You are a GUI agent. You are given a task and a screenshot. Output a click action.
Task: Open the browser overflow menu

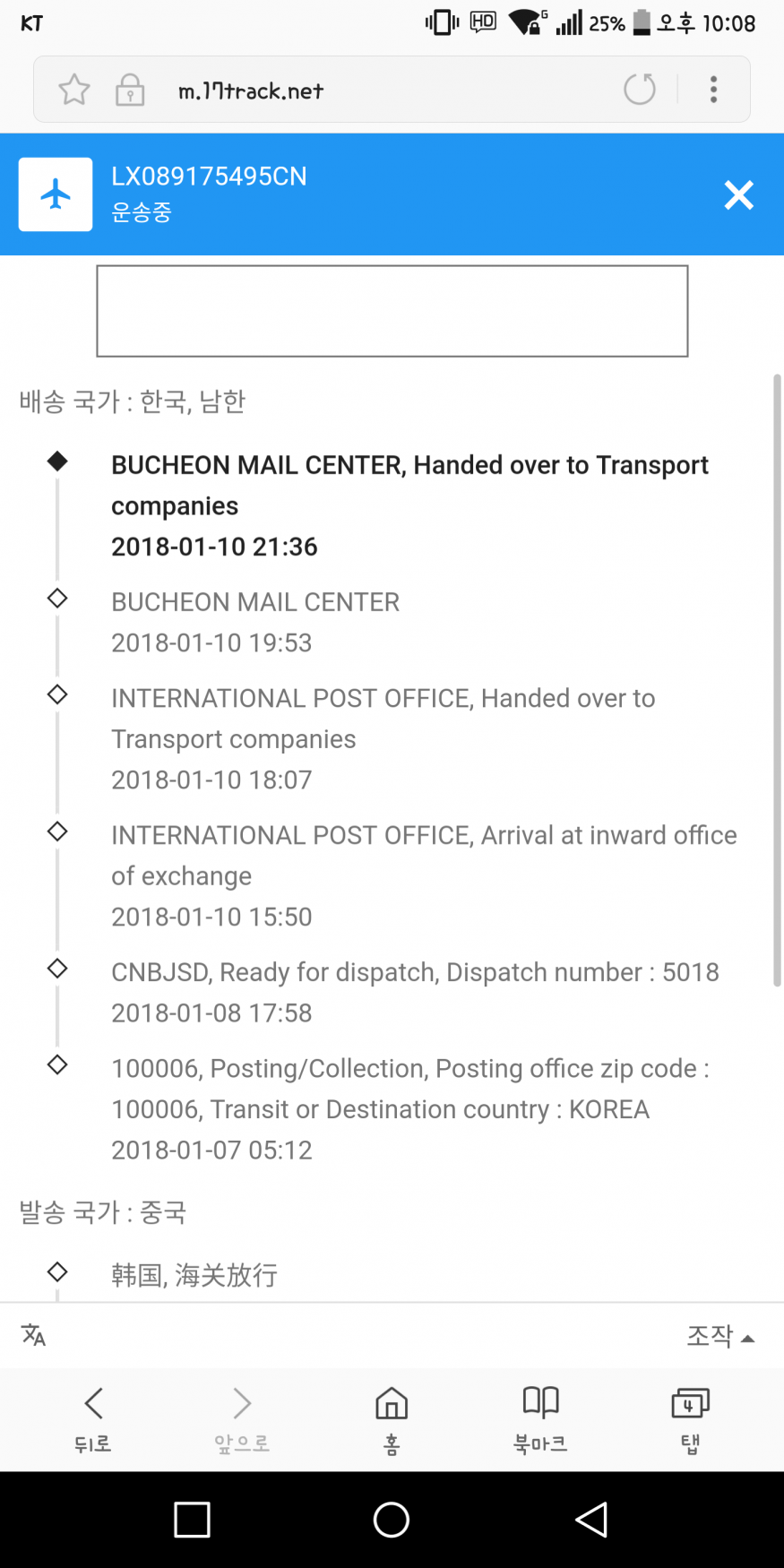coord(713,89)
